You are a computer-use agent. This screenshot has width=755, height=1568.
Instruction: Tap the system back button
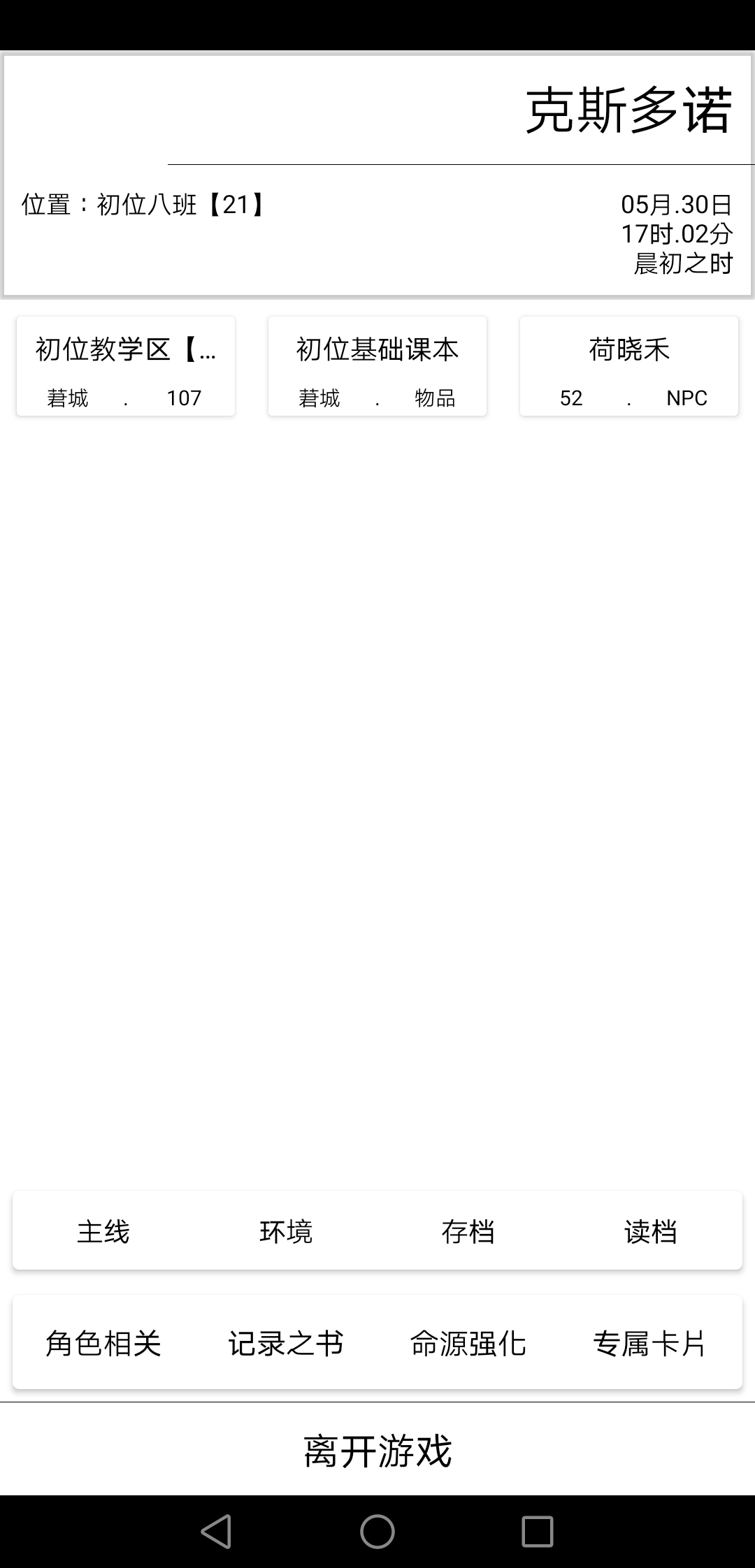point(216,1532)
